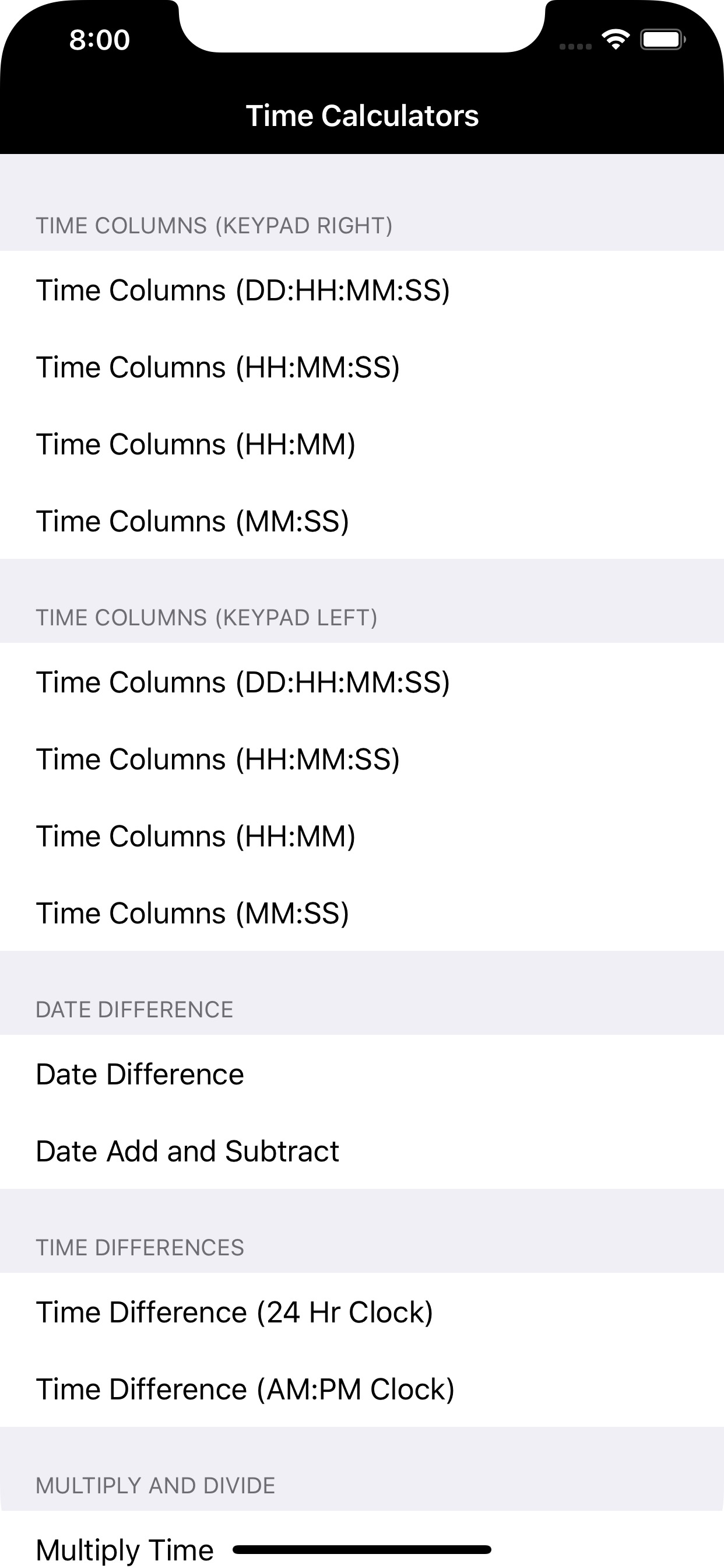Image resolution: width=724 pixels, height=1568 pixels.
Task: Tap the Wi-Fi icon in the status bar
Action: click(616, 39)
